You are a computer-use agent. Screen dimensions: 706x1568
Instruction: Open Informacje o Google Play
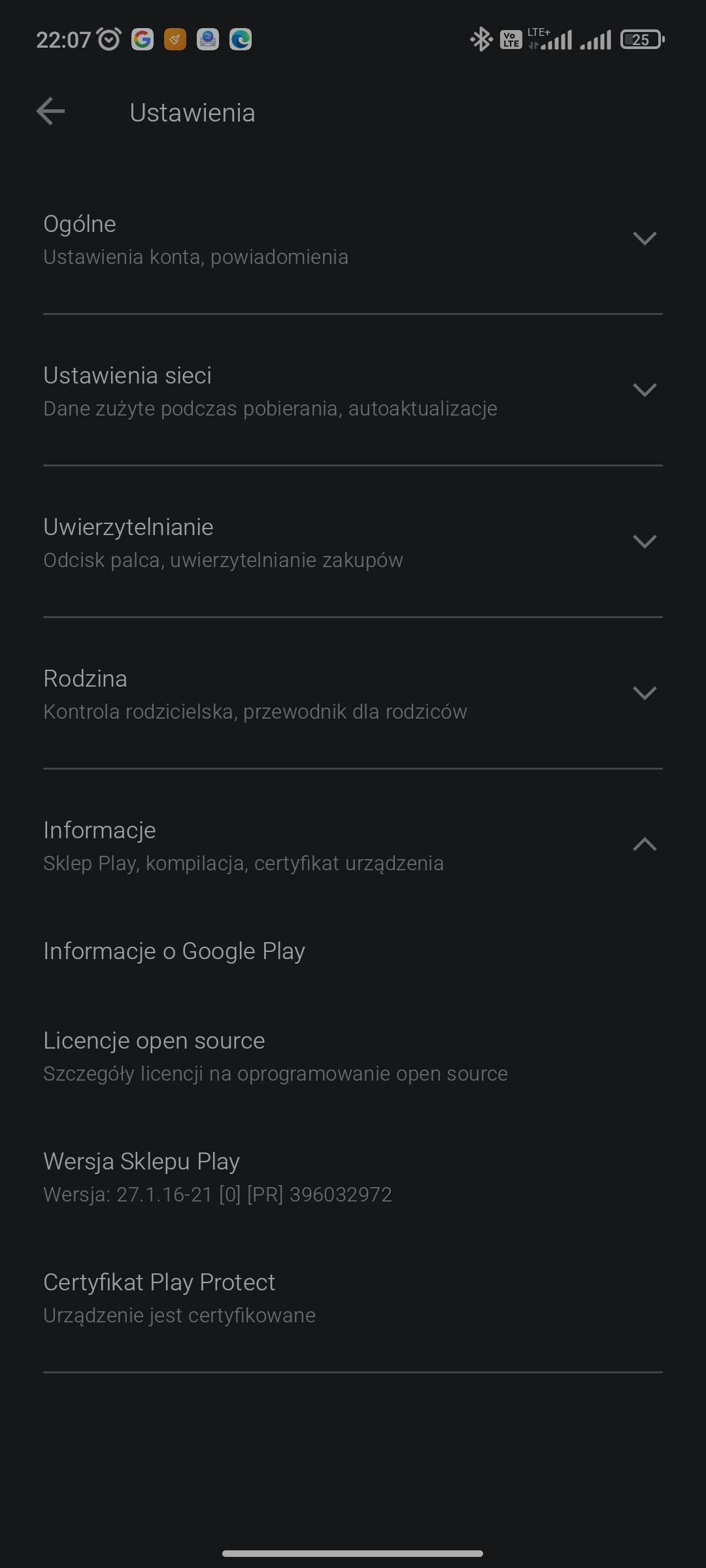(174, 951)
